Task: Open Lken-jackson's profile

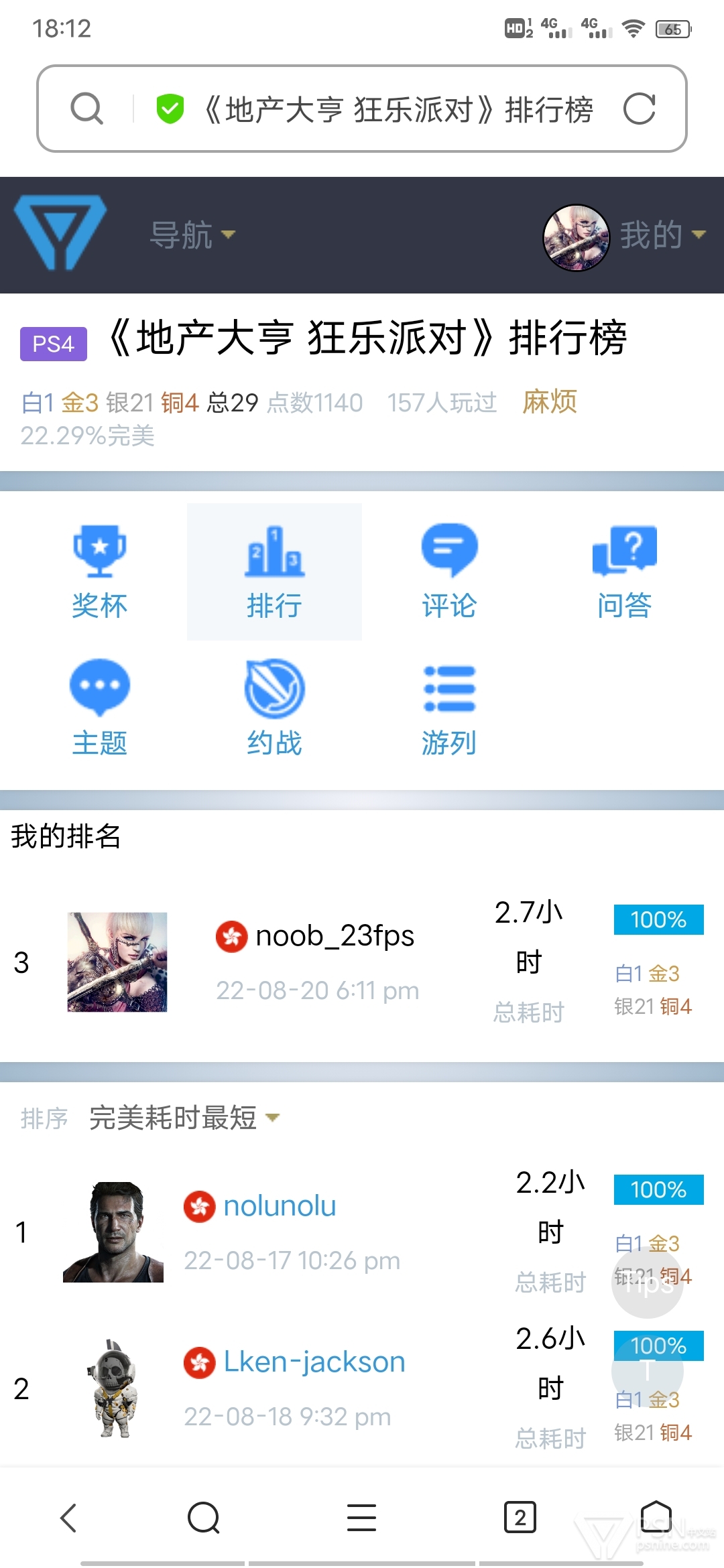Action: pos(314,1362)
